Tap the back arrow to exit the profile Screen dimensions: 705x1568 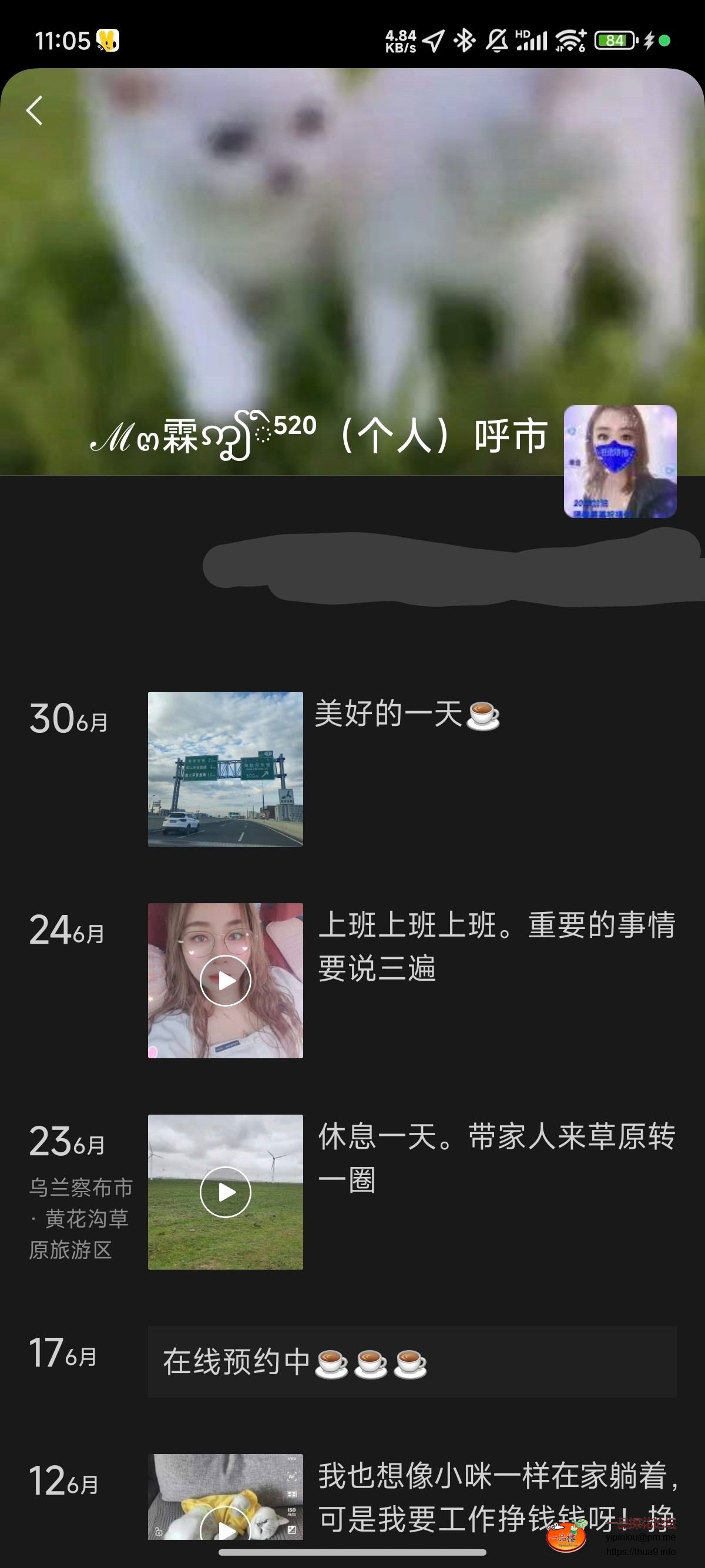click(35, 110)
